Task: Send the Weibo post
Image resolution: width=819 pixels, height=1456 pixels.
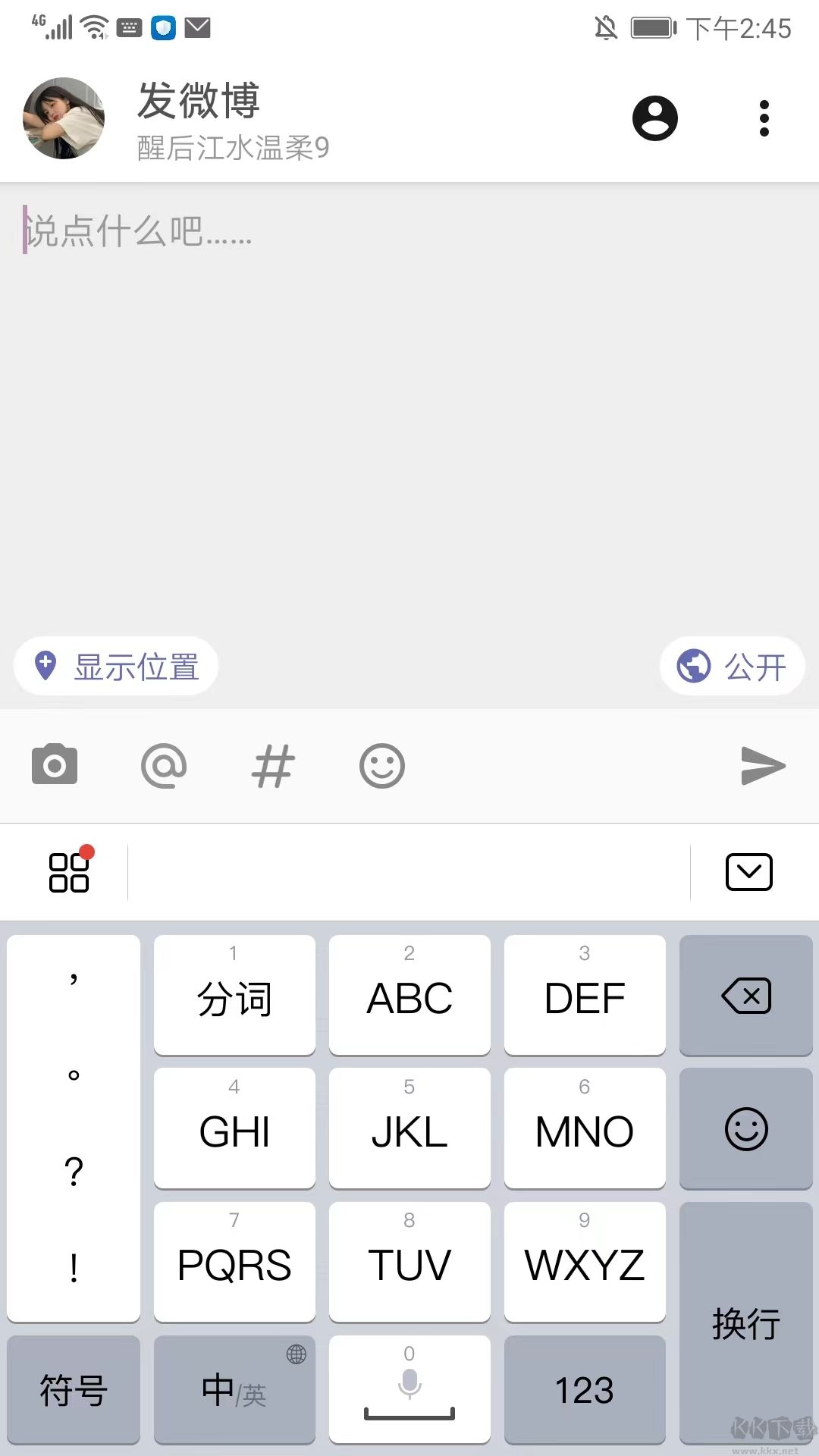Action: (x=763, y=765)
